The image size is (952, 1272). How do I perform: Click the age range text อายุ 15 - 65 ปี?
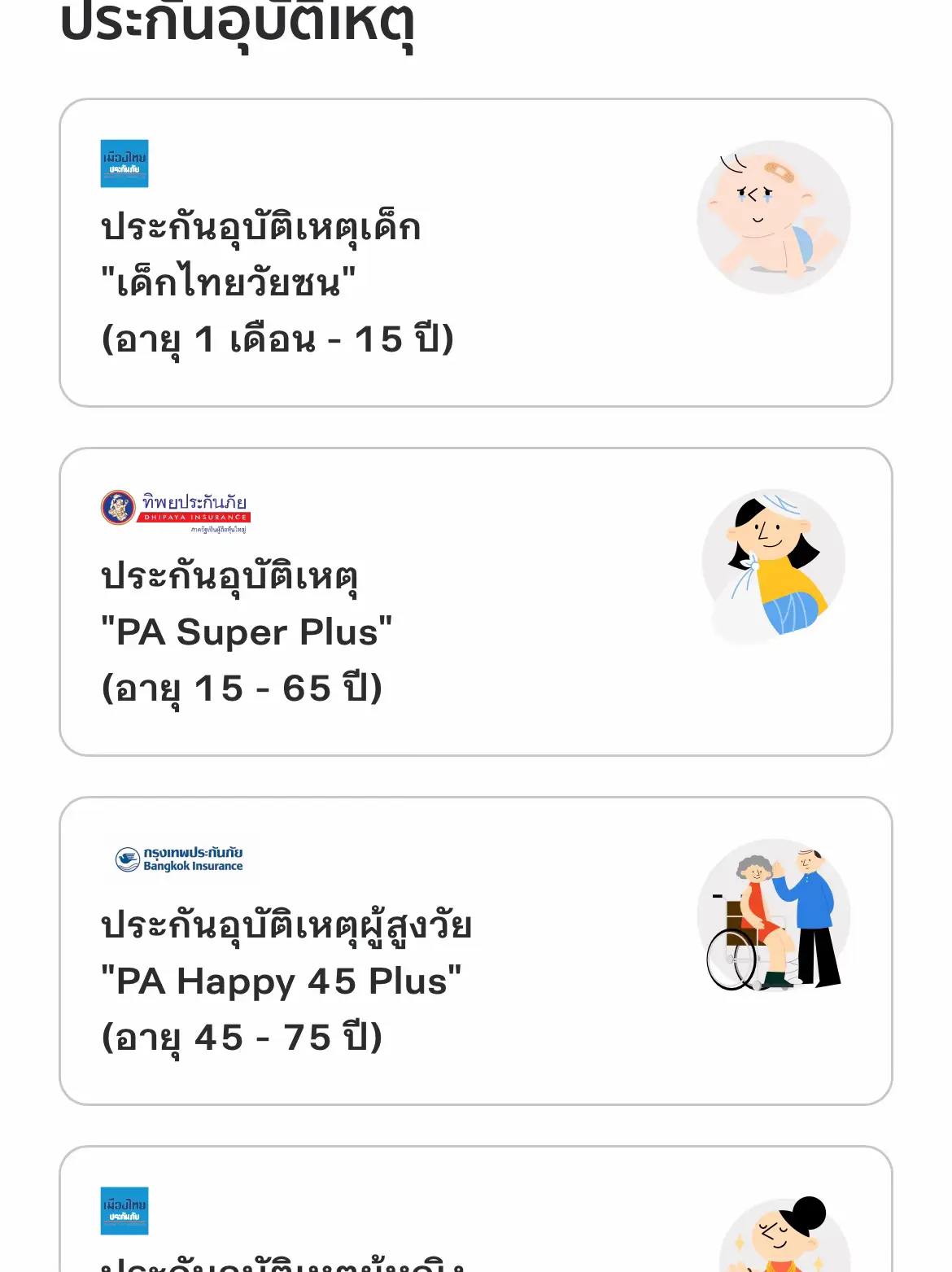coord(240,688)
